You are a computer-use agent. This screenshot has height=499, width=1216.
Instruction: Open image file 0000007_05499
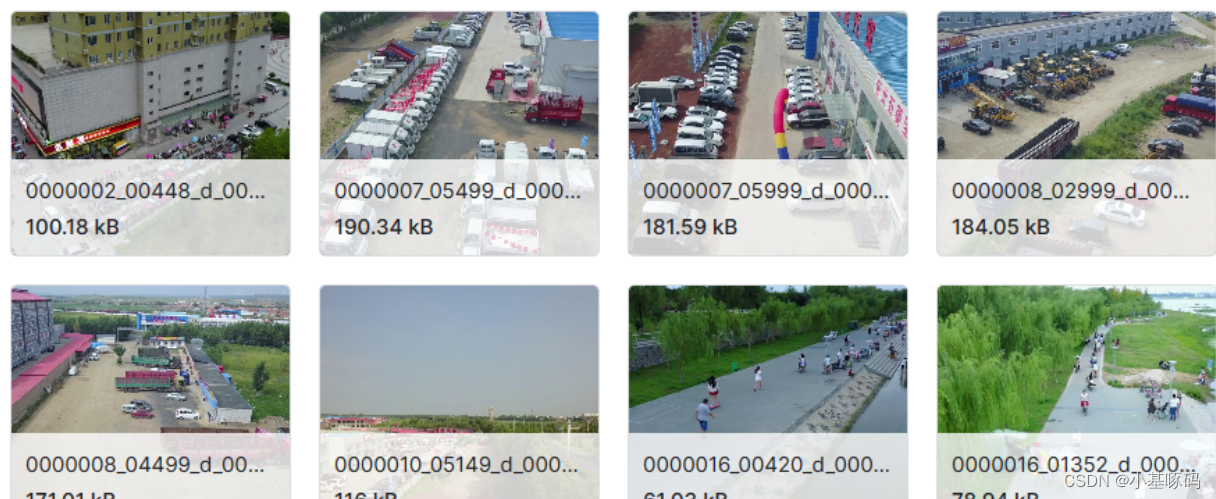(x=459, y=90)
